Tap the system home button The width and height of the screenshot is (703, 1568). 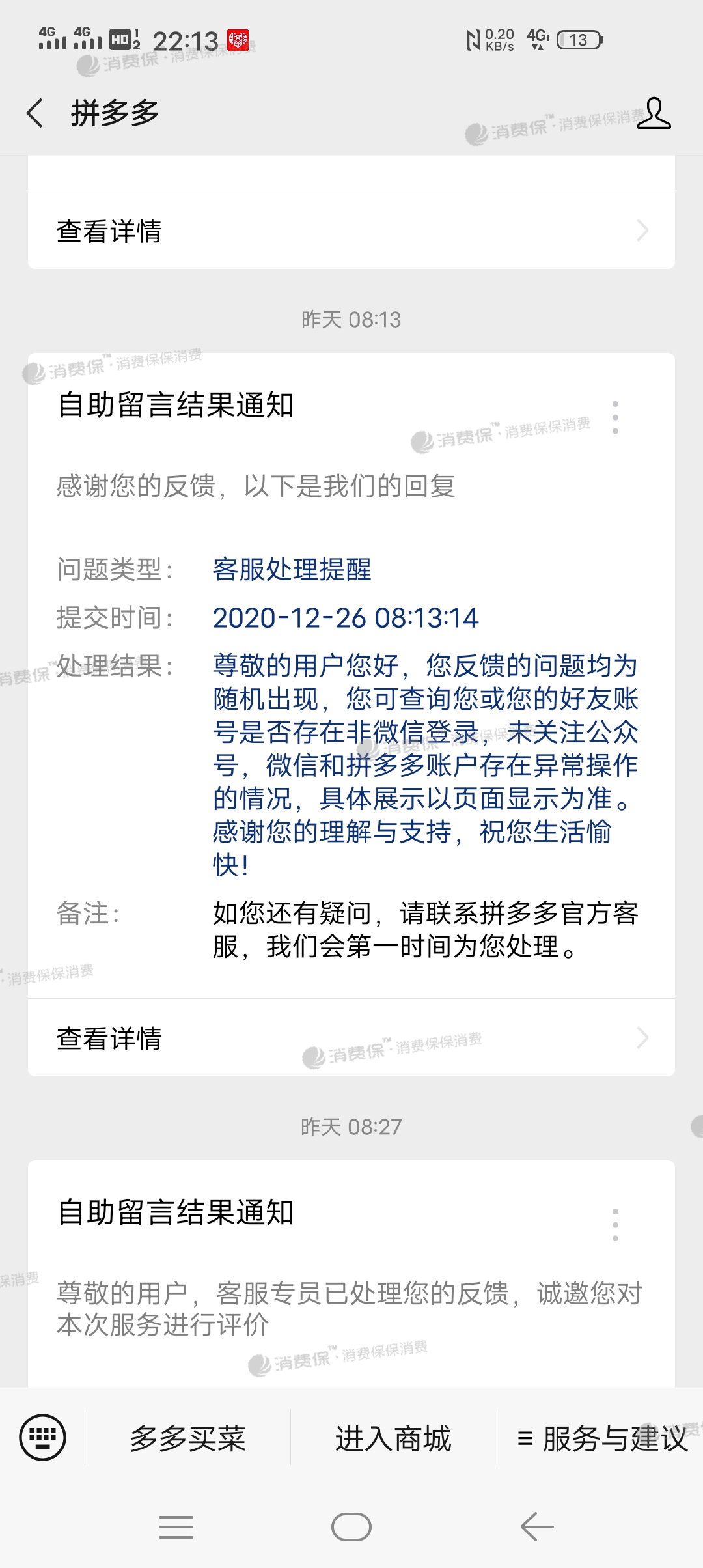click(351, 1526)
